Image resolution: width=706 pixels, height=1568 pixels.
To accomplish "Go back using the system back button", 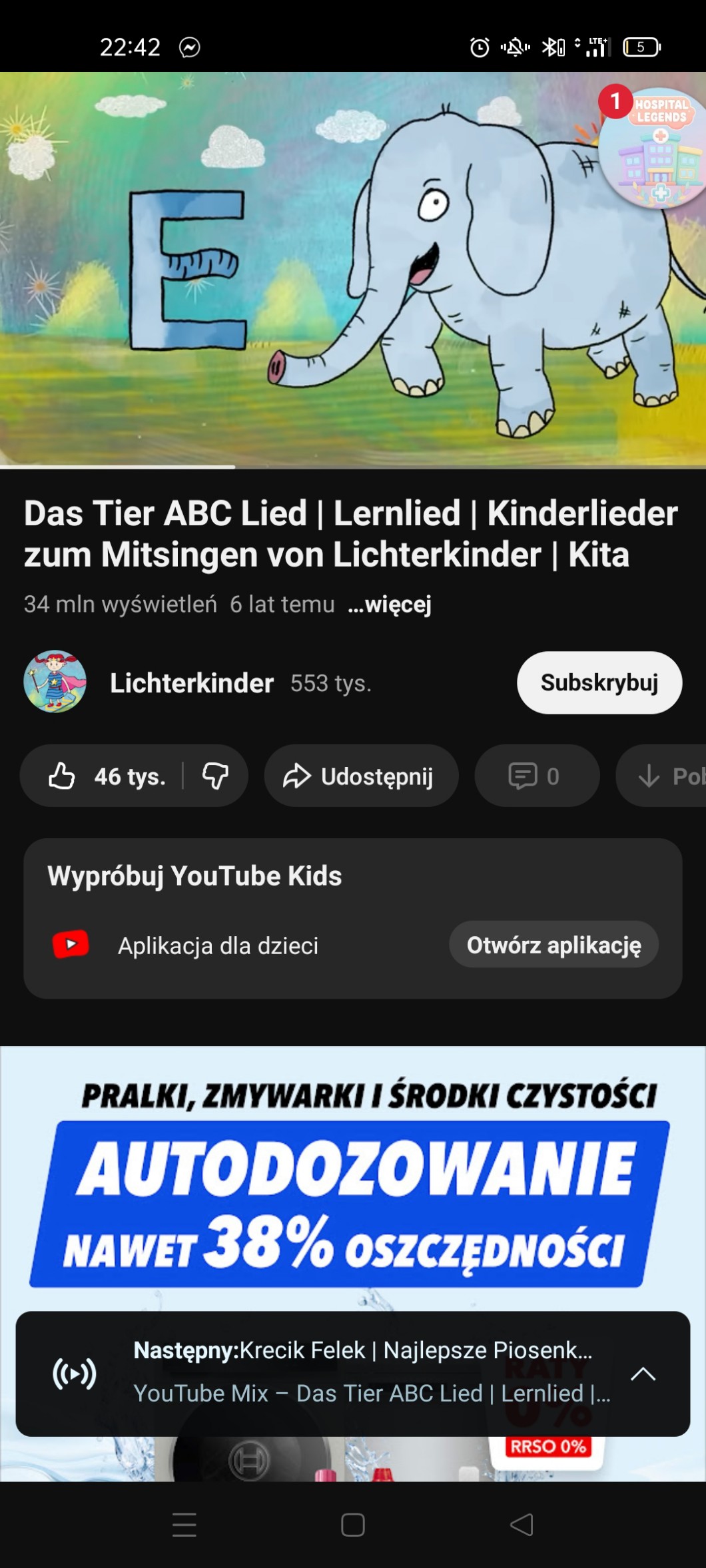I will pyautogui.click(x=522, y=1525).
